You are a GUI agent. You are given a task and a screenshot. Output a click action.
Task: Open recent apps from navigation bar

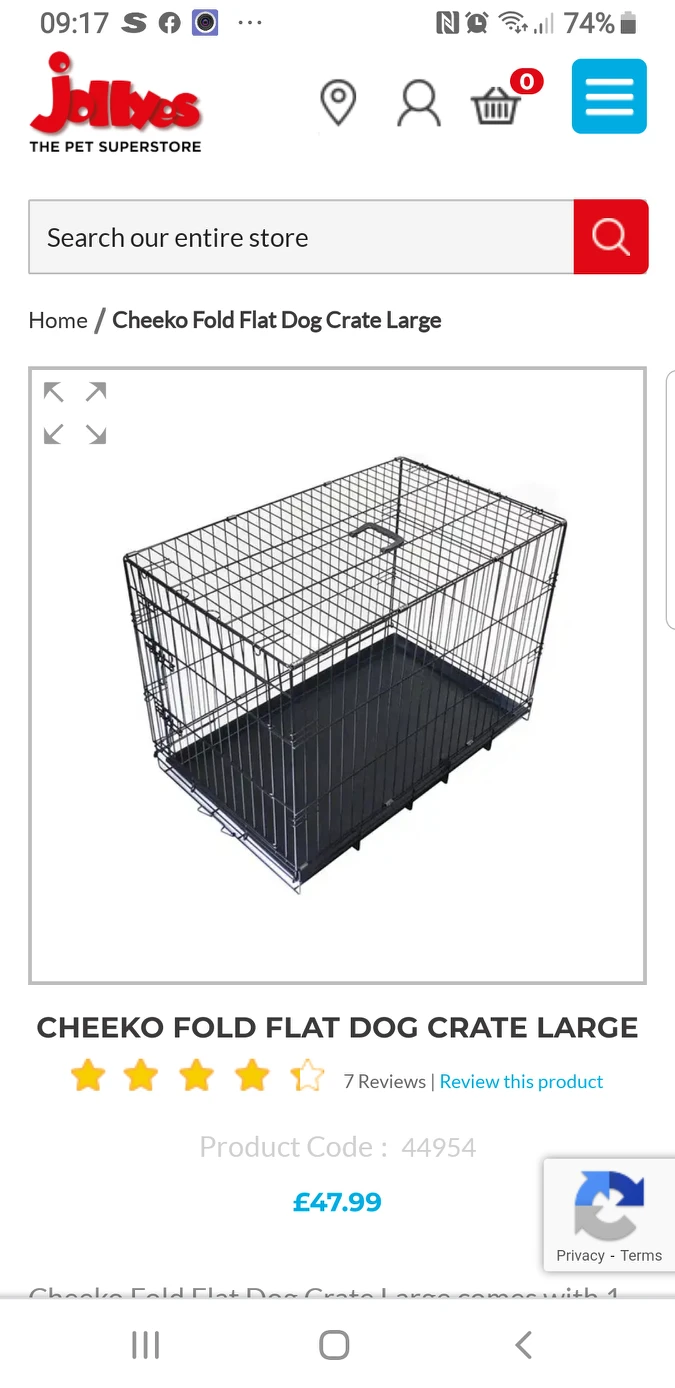point(146,1345)
